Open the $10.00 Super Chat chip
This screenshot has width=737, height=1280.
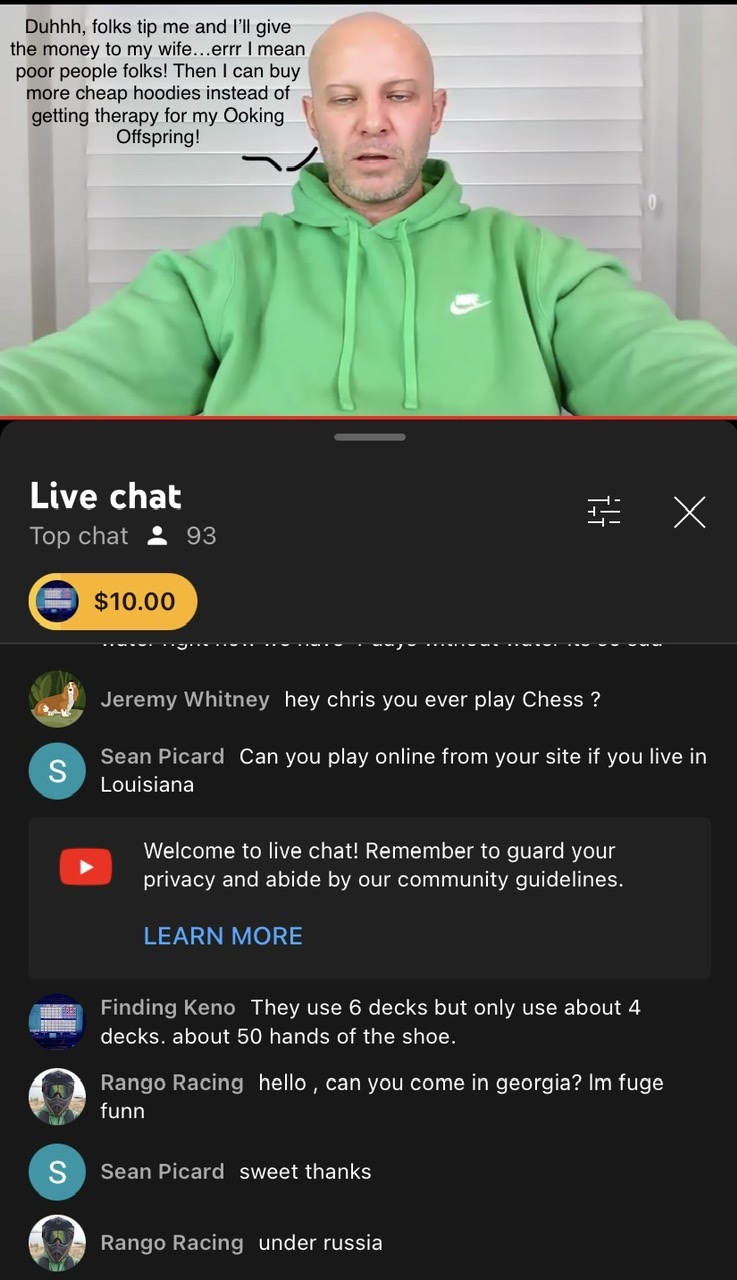click(x=113, y=601)
